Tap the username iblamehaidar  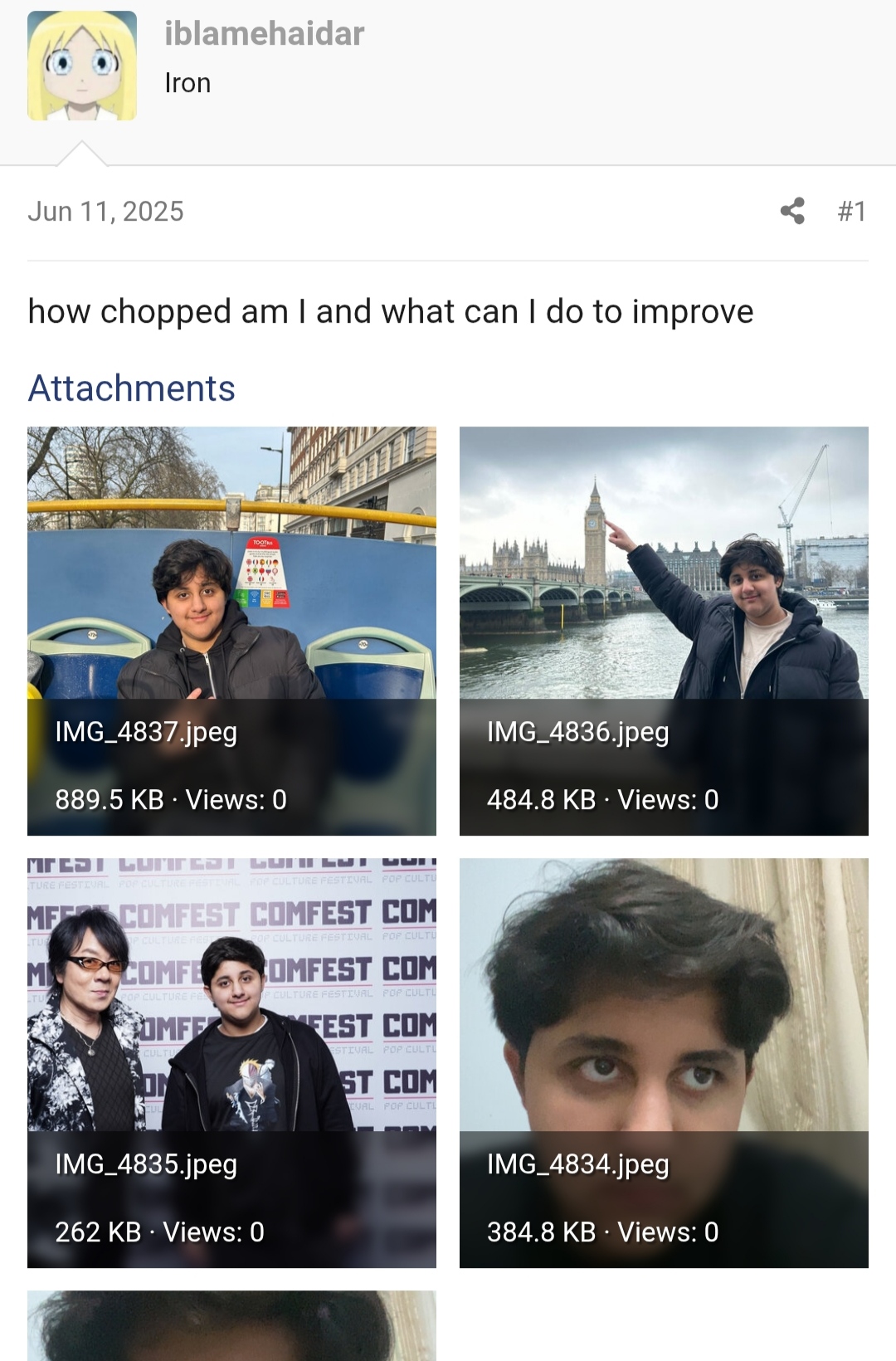pos(264,34)
